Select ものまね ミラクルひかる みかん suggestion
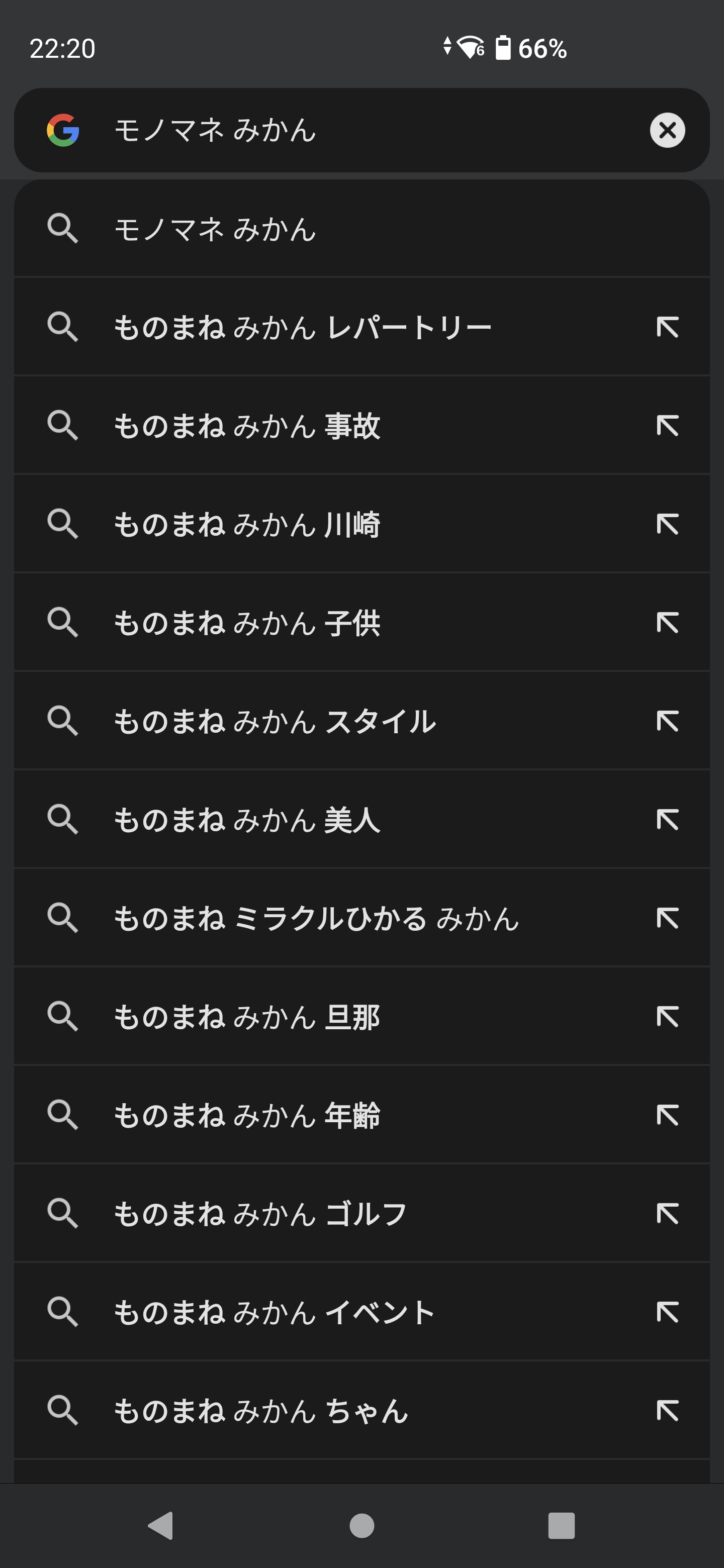Image resolution: width=724 pixels, height=1568 pixels. pos(361,919)
